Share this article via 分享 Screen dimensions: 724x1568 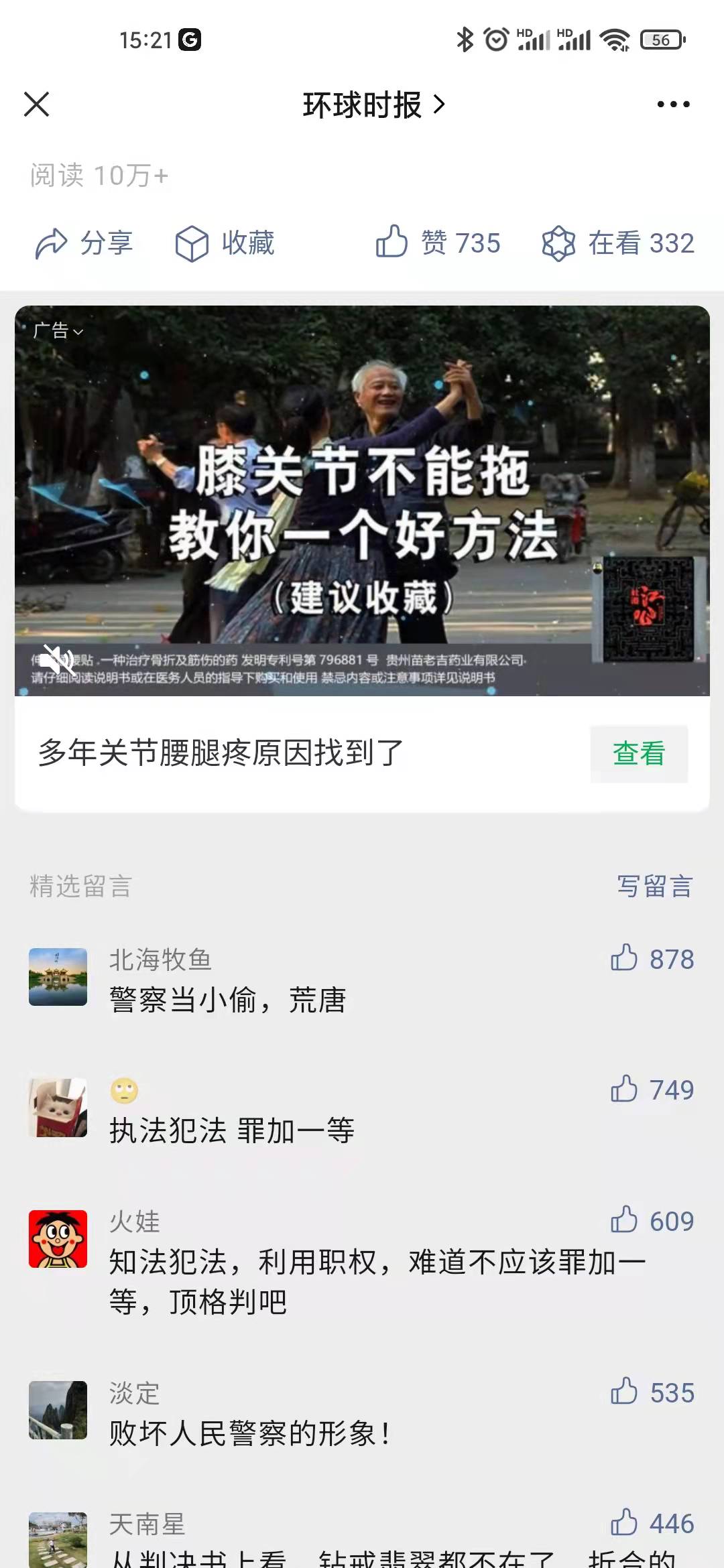pyautogui.click(x=84, y=243)
